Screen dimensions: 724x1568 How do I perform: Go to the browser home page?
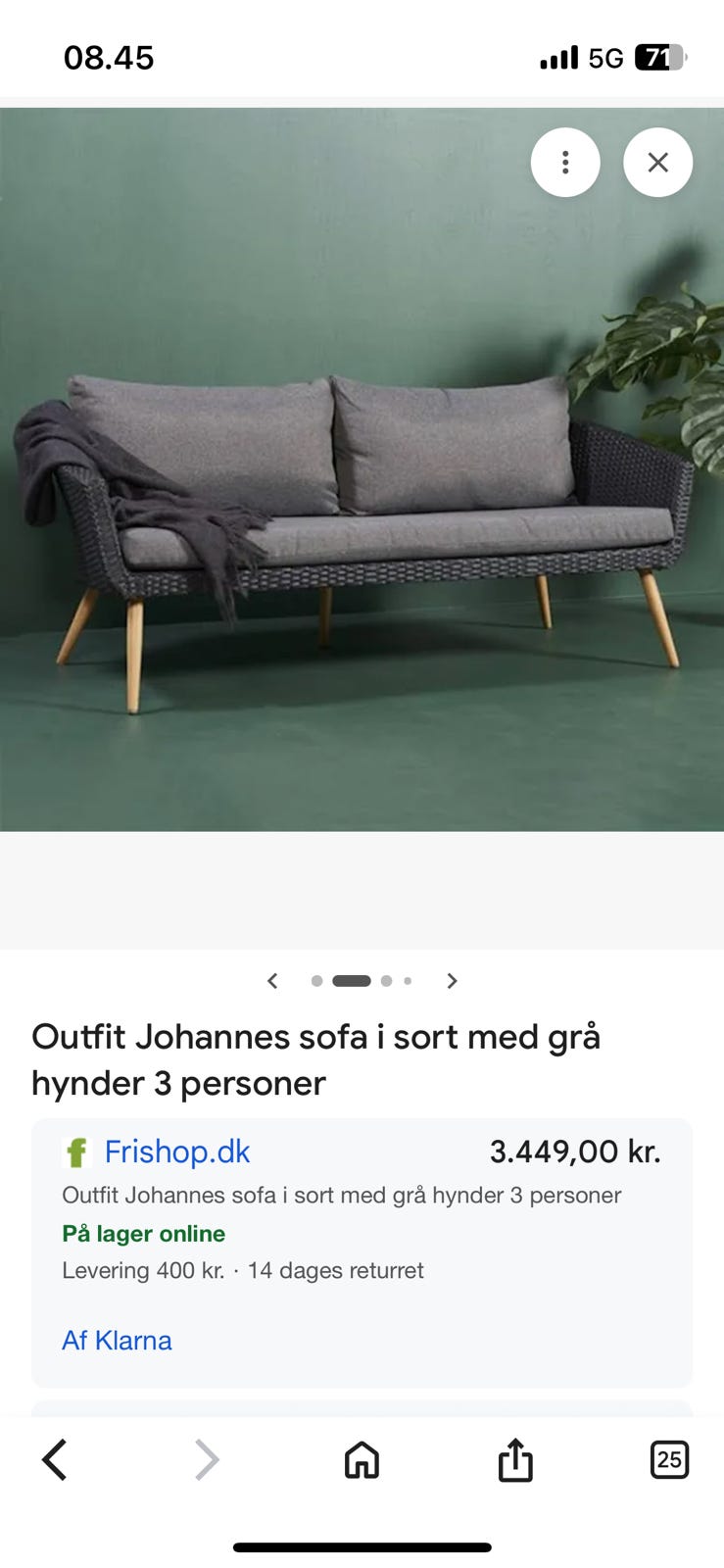362,1459
